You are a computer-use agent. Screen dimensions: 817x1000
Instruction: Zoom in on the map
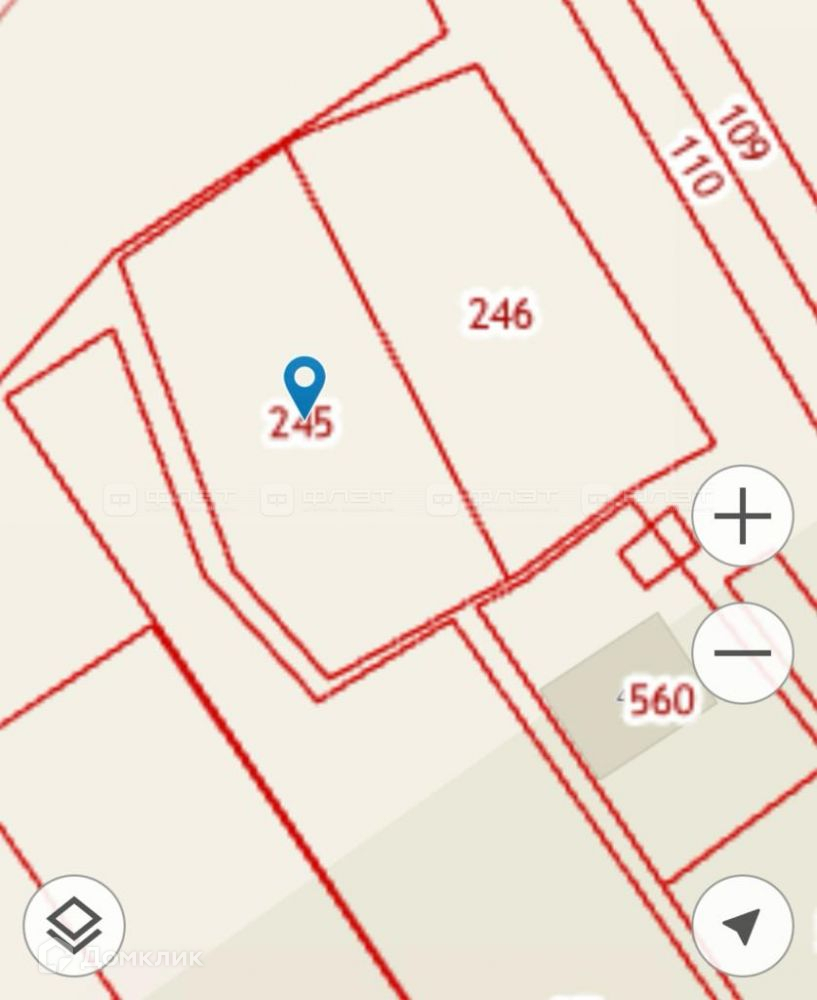(x=742, y=518)
